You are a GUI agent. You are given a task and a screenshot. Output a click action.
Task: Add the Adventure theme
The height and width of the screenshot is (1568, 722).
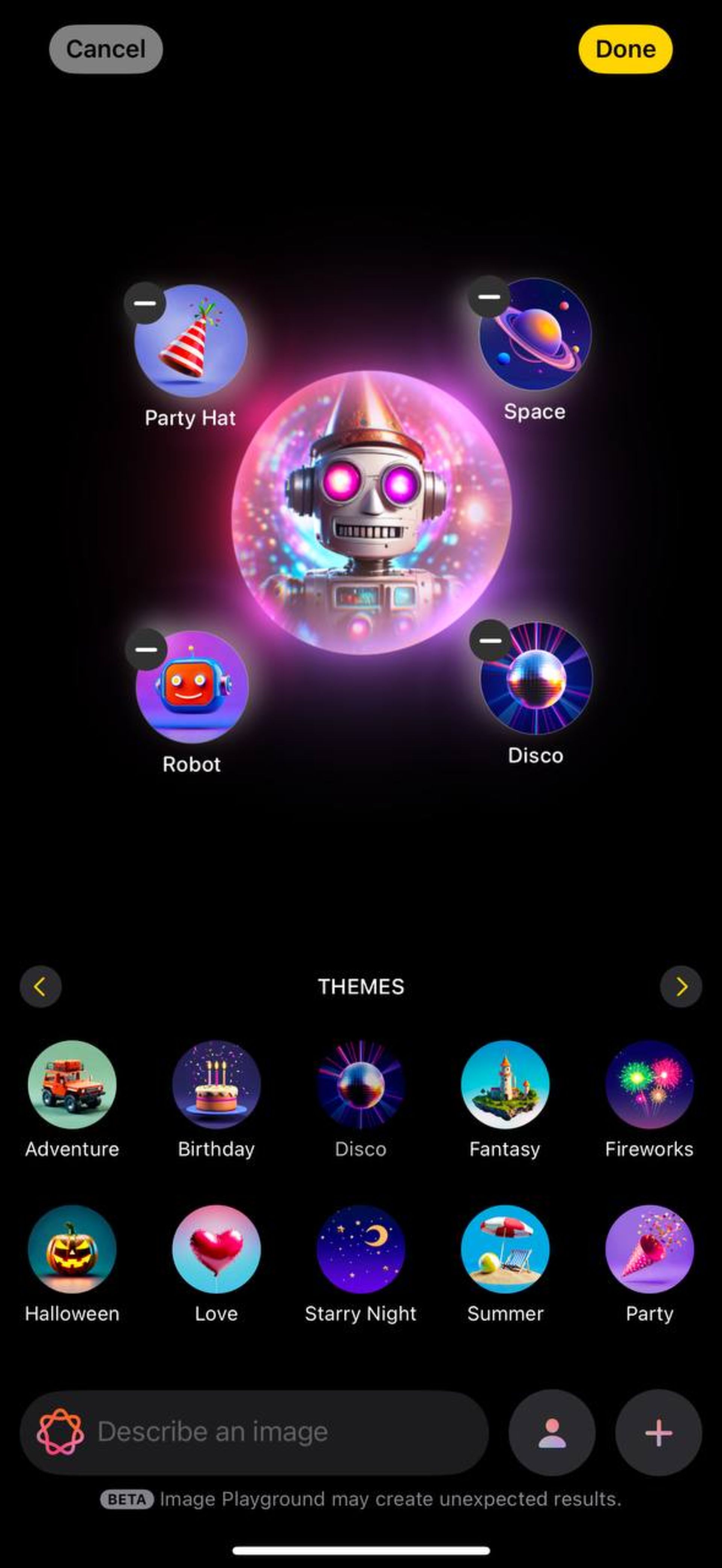72,1085
